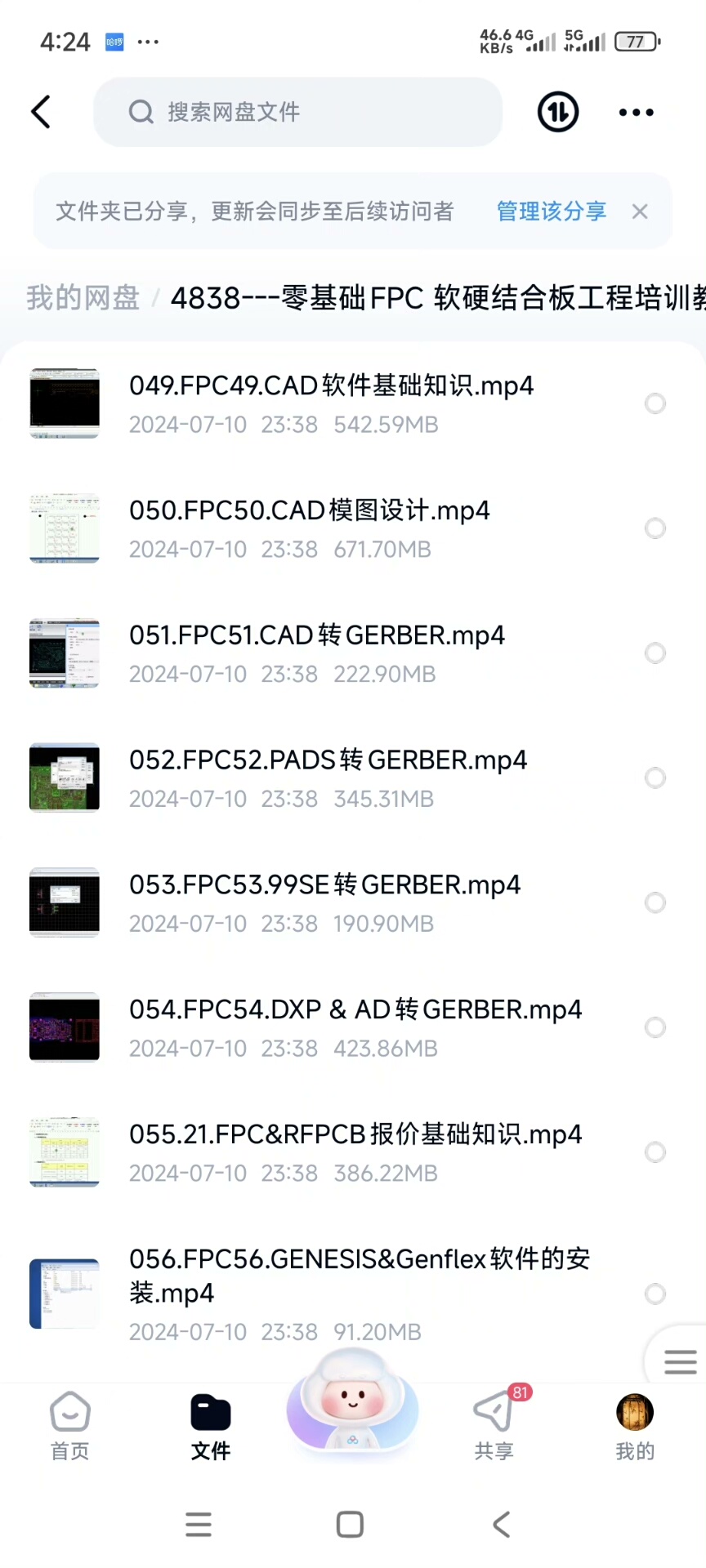Open 051.FPC51.CAD转GERBER.mp4 video
The height and width of the screenshot is (1568, 706).
(317, 653)
